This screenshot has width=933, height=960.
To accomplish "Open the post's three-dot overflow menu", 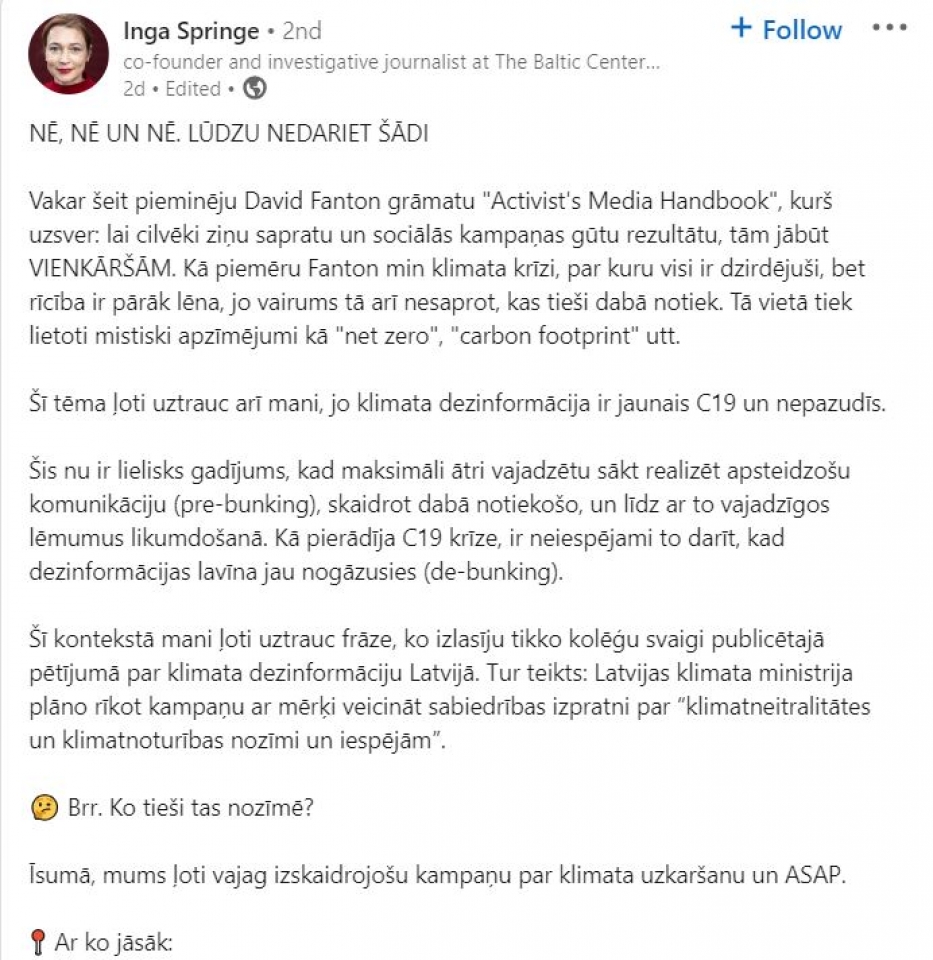I will pyautogui.click(x=889, y=28).
